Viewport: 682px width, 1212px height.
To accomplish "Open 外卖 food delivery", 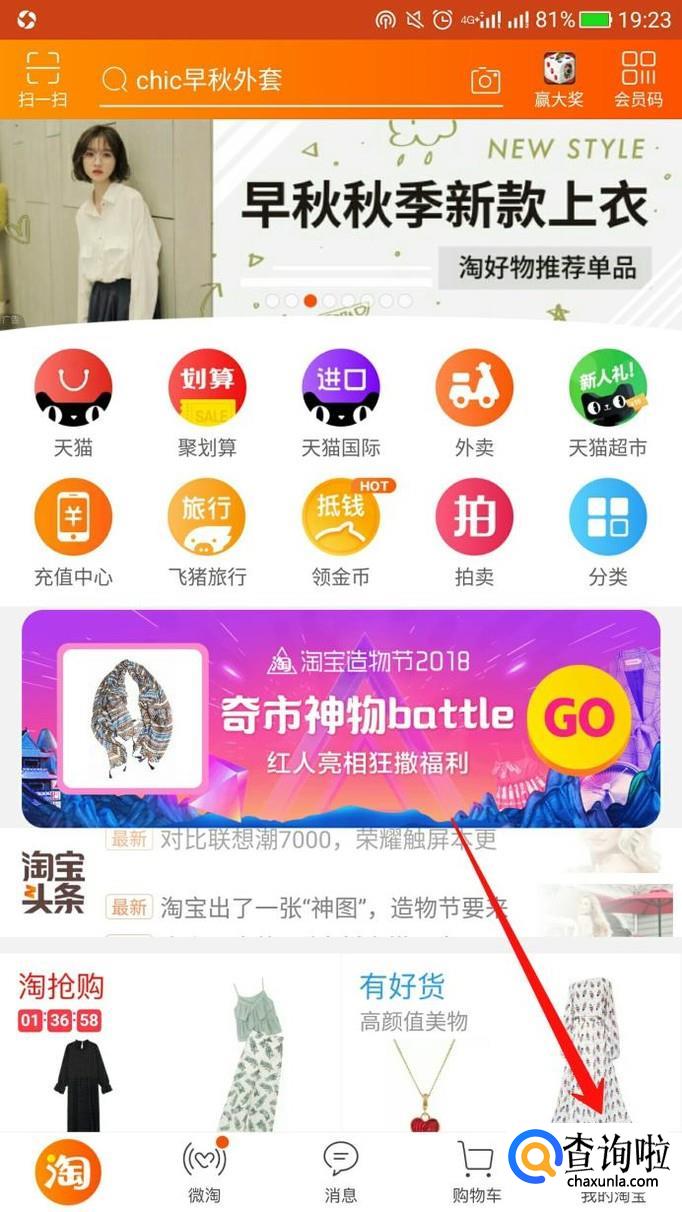I will tap(474, 402).
